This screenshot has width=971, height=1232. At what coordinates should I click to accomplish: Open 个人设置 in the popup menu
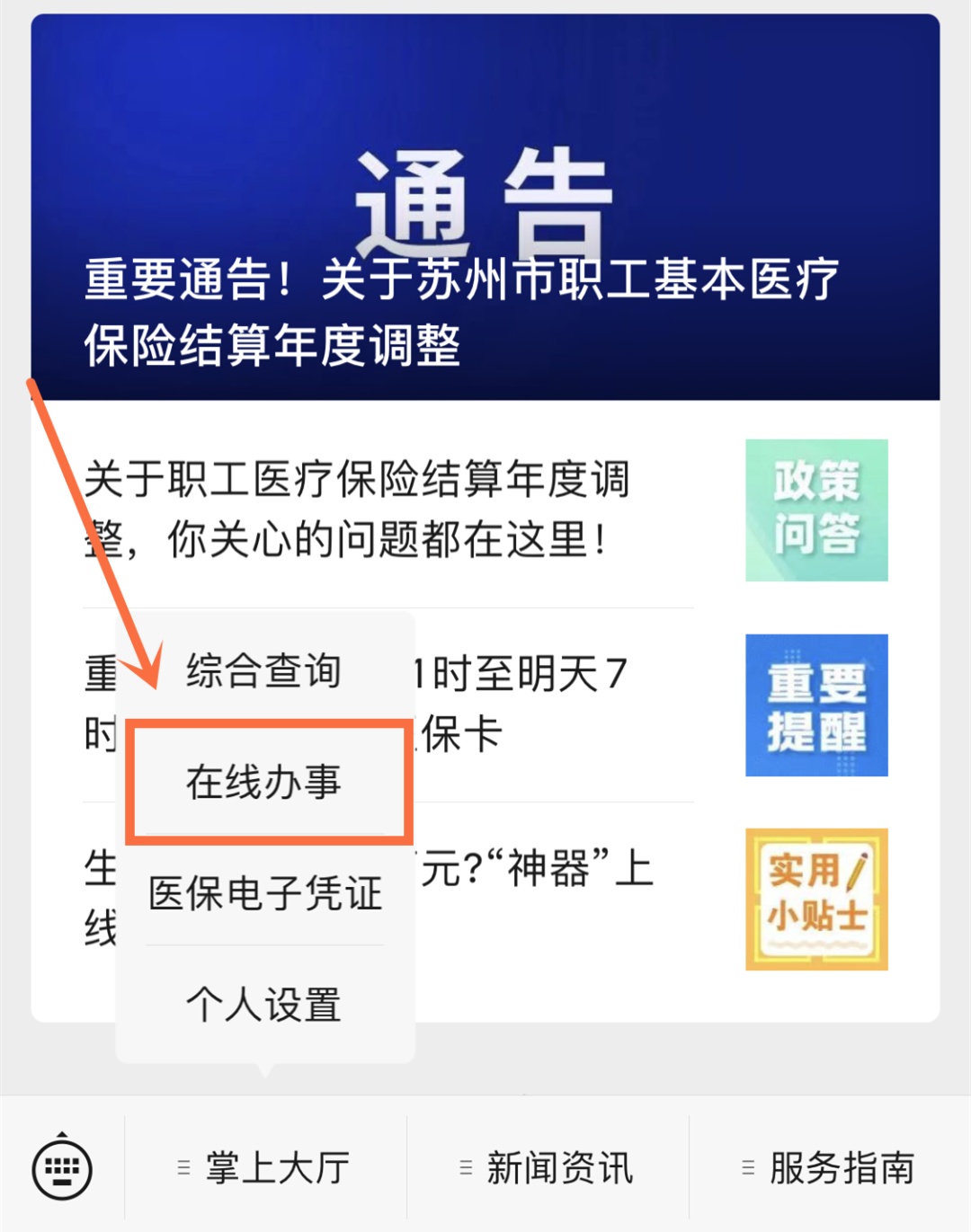263,1005
